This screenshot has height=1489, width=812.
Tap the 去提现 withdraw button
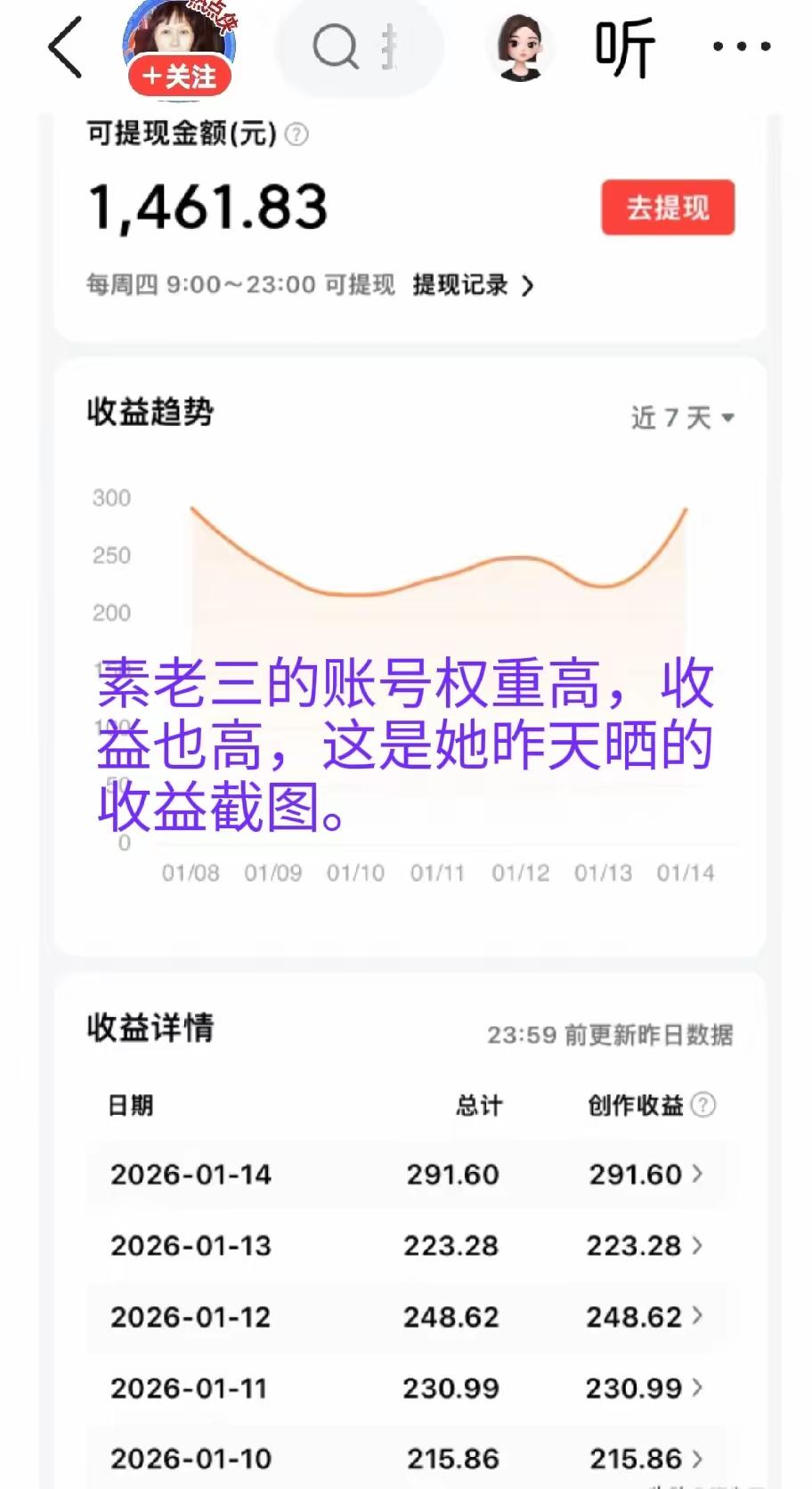pos(666,207)
